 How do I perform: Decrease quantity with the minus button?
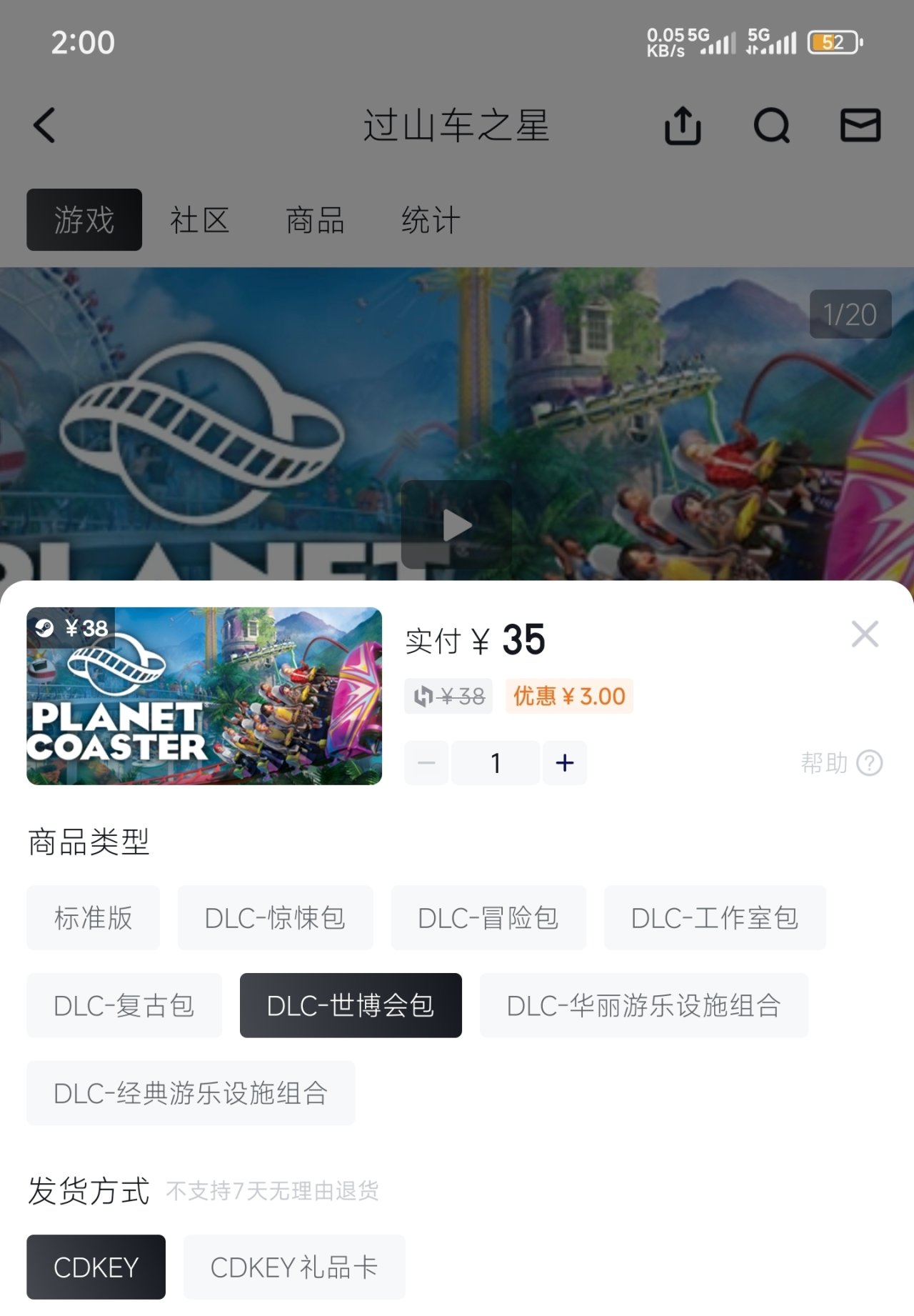pos(426,763)
